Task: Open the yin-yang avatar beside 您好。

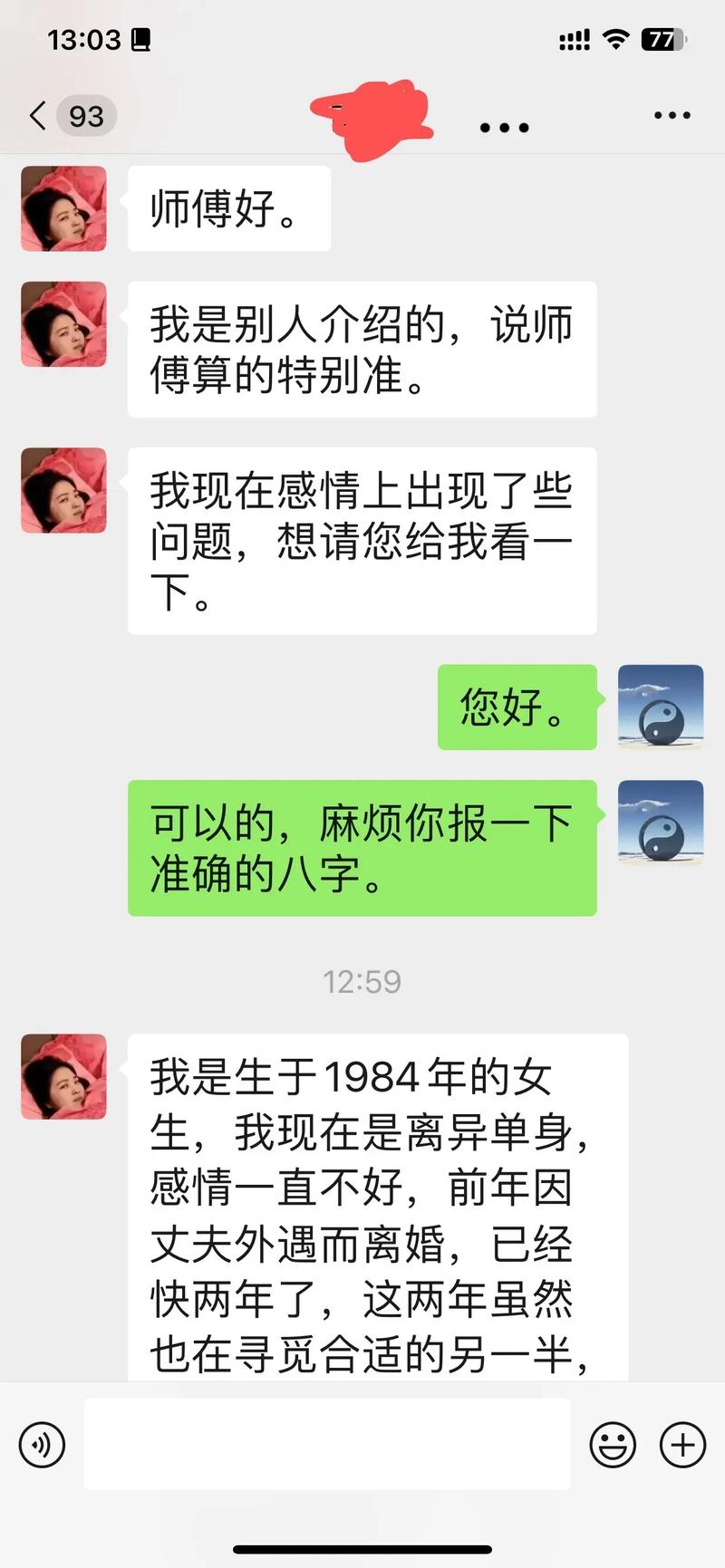Action: tap(660, 707)
